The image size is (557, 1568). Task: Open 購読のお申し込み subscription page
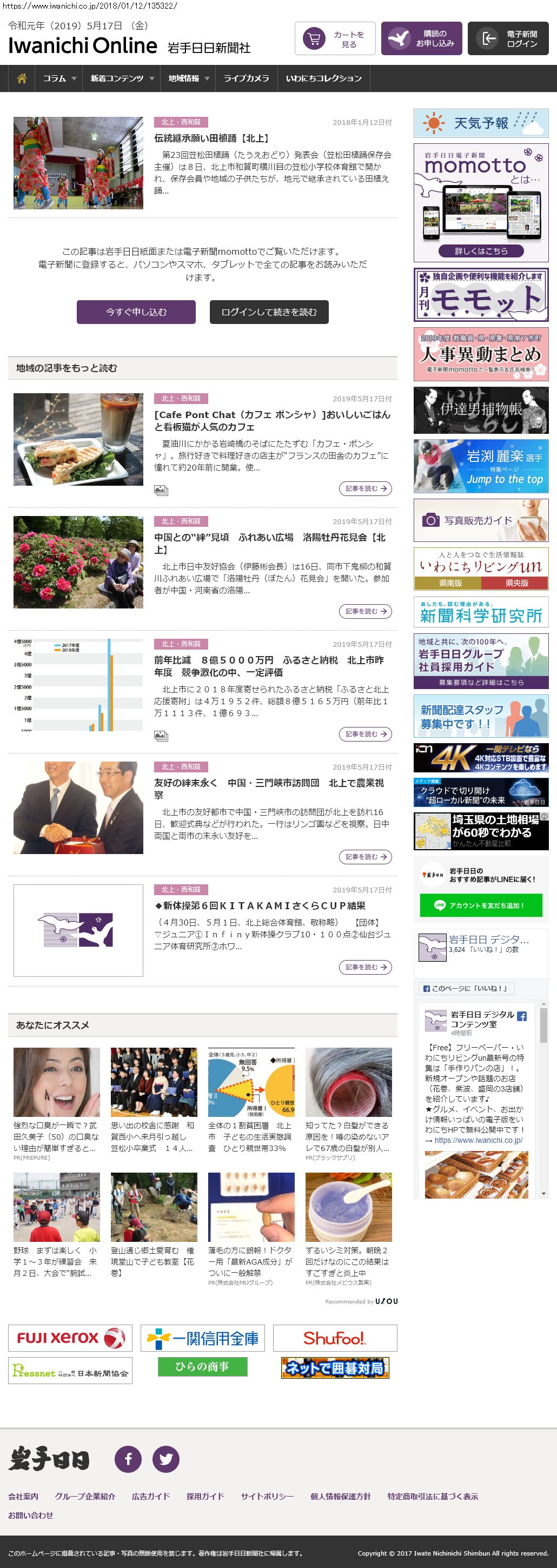(x=421, y=39)
